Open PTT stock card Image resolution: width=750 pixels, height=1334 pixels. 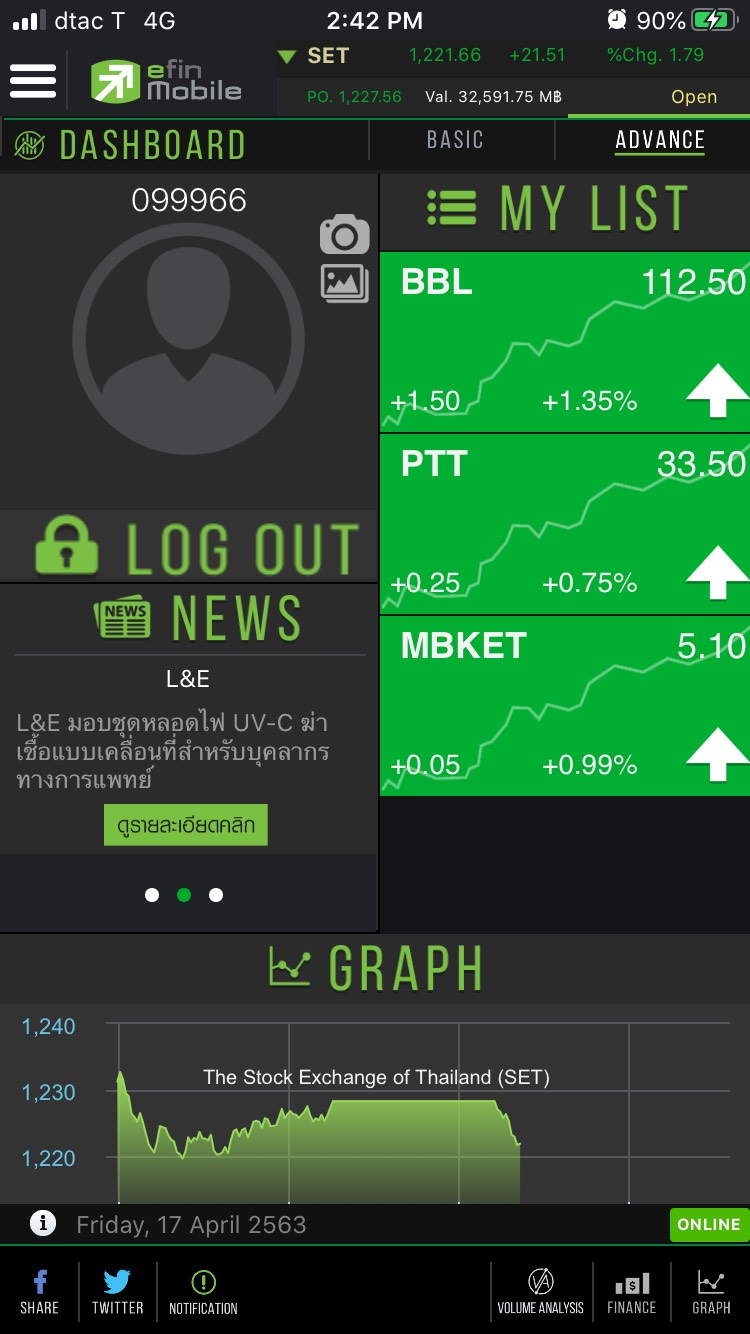point(564,524)
